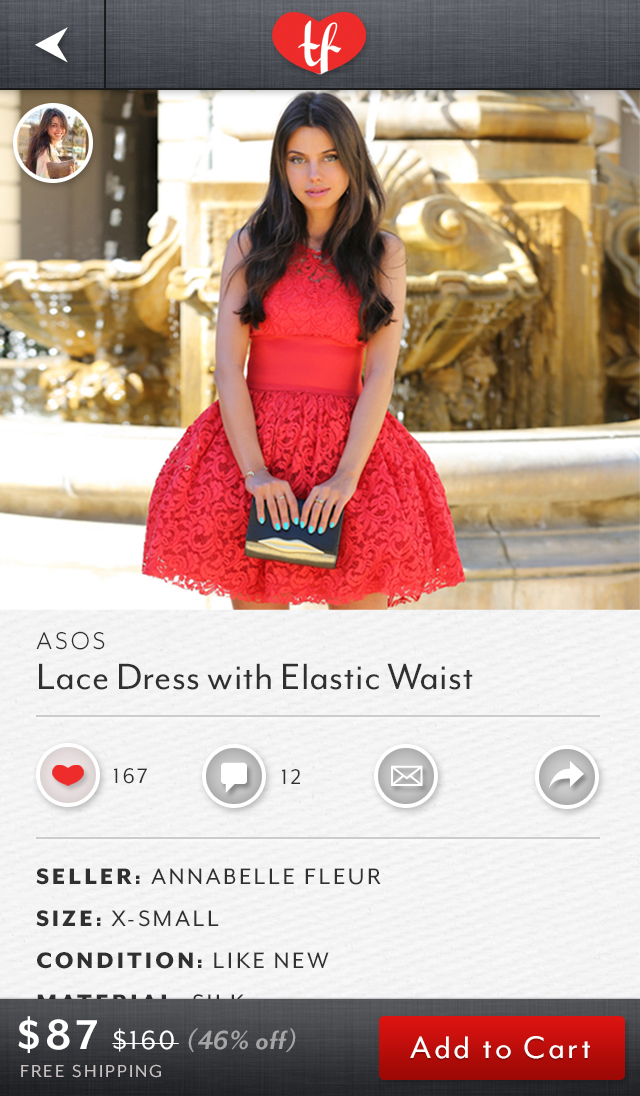
Task: Message the seller via envelope icon
Action: coord(406,776)
